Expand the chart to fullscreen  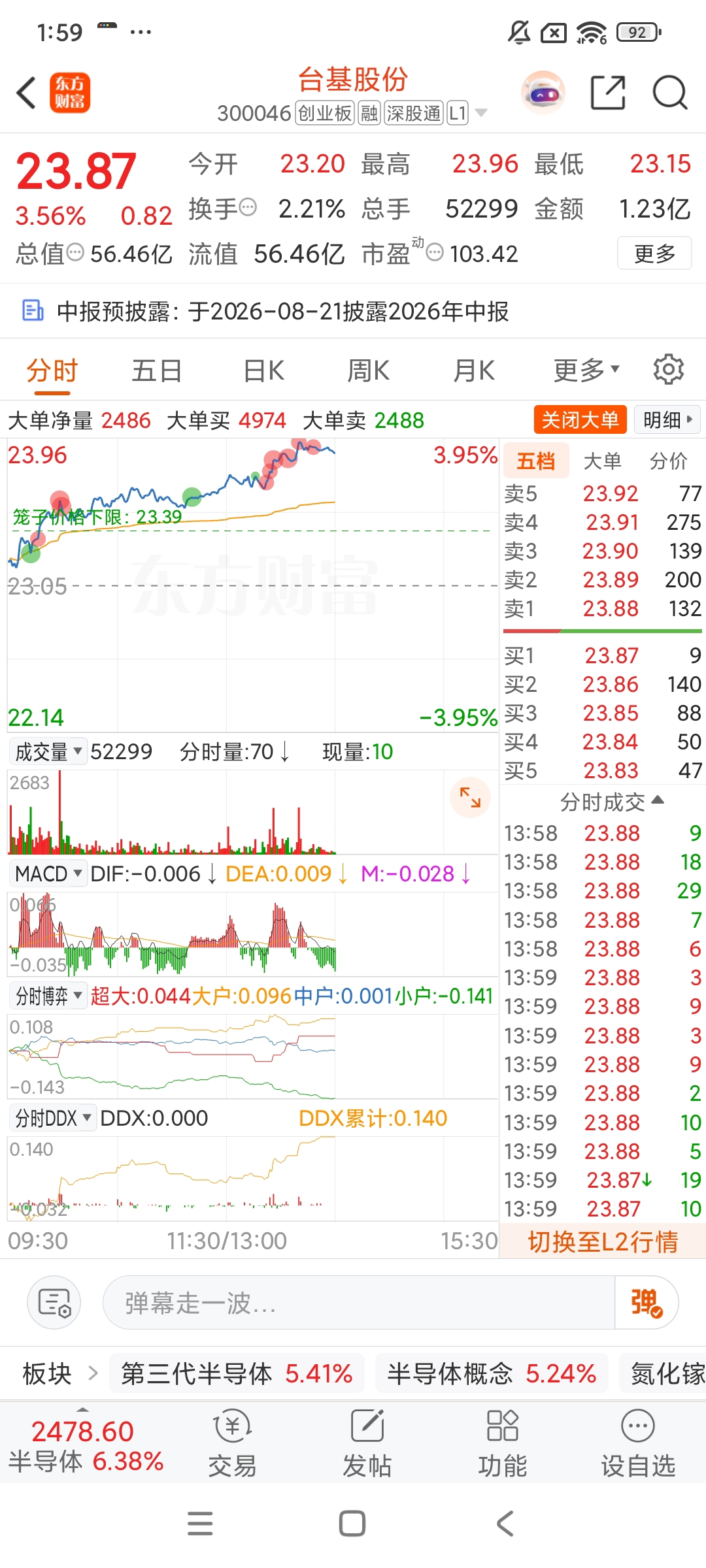click(x=471, y=797)
